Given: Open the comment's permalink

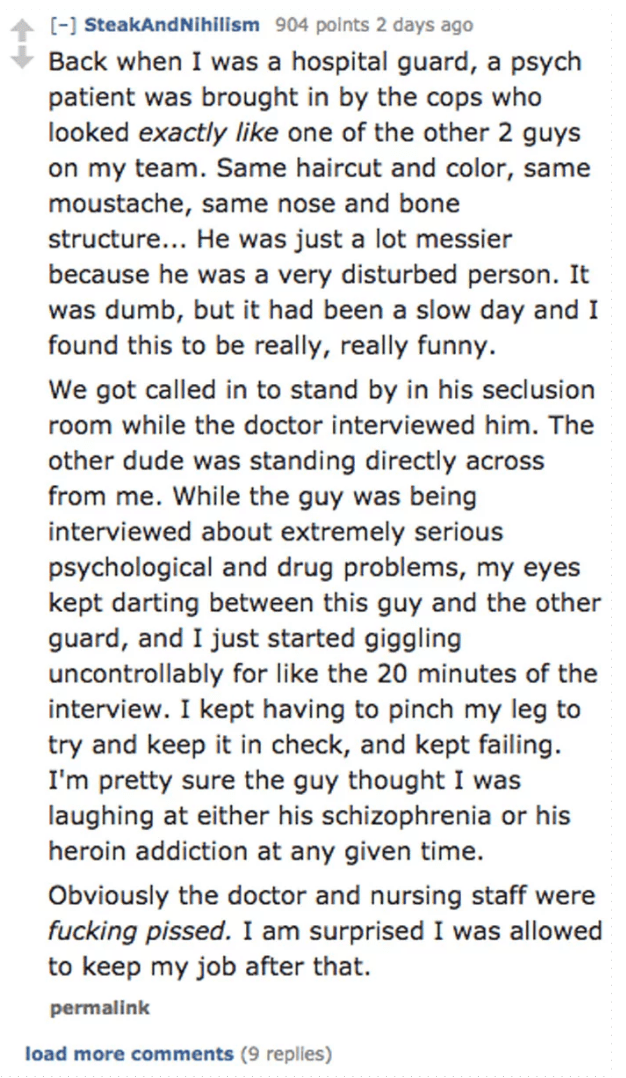Looking at the screenshot, I should point(100,1008).
